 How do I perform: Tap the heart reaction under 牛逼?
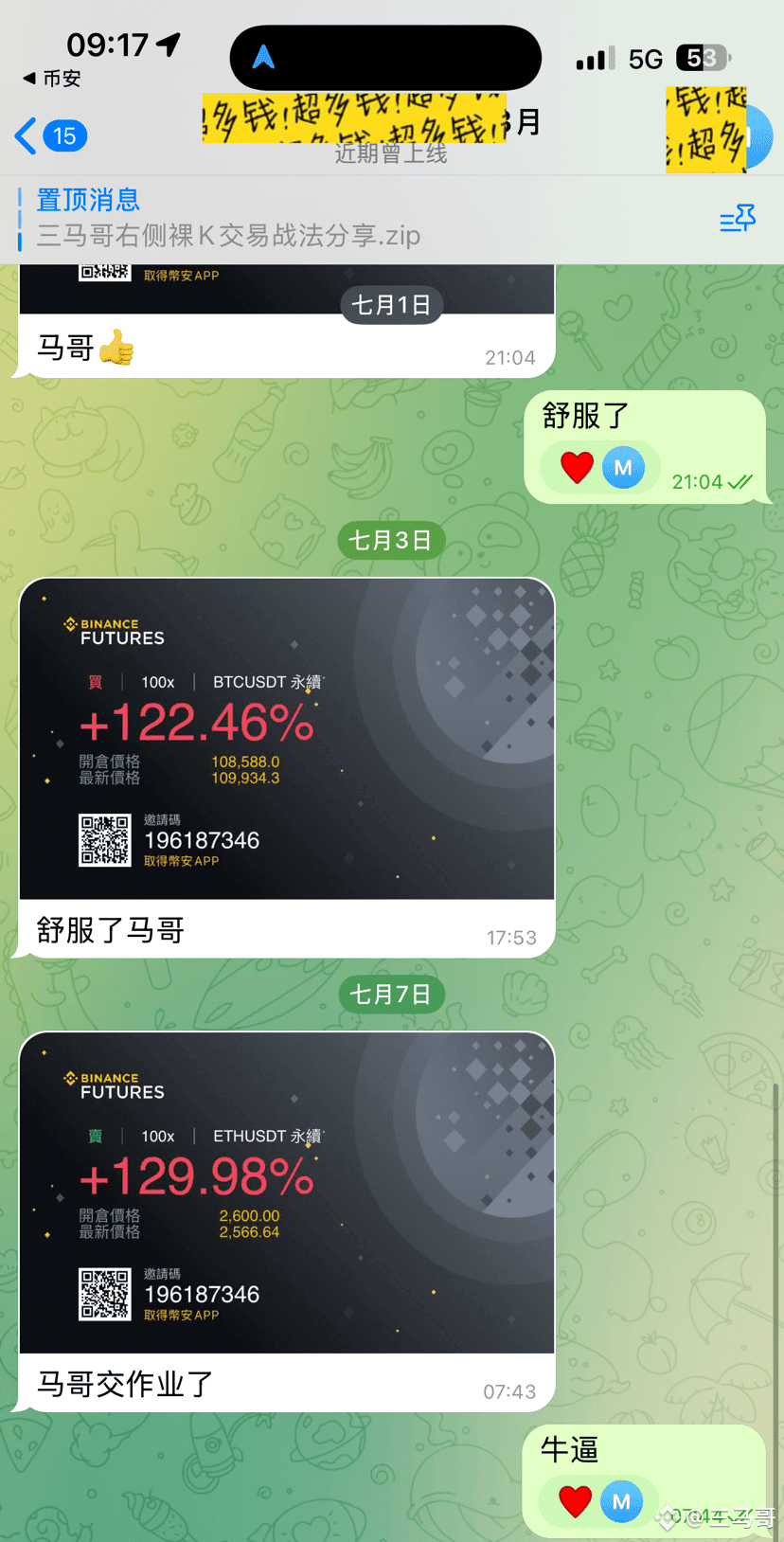(x=575, y=1501)
